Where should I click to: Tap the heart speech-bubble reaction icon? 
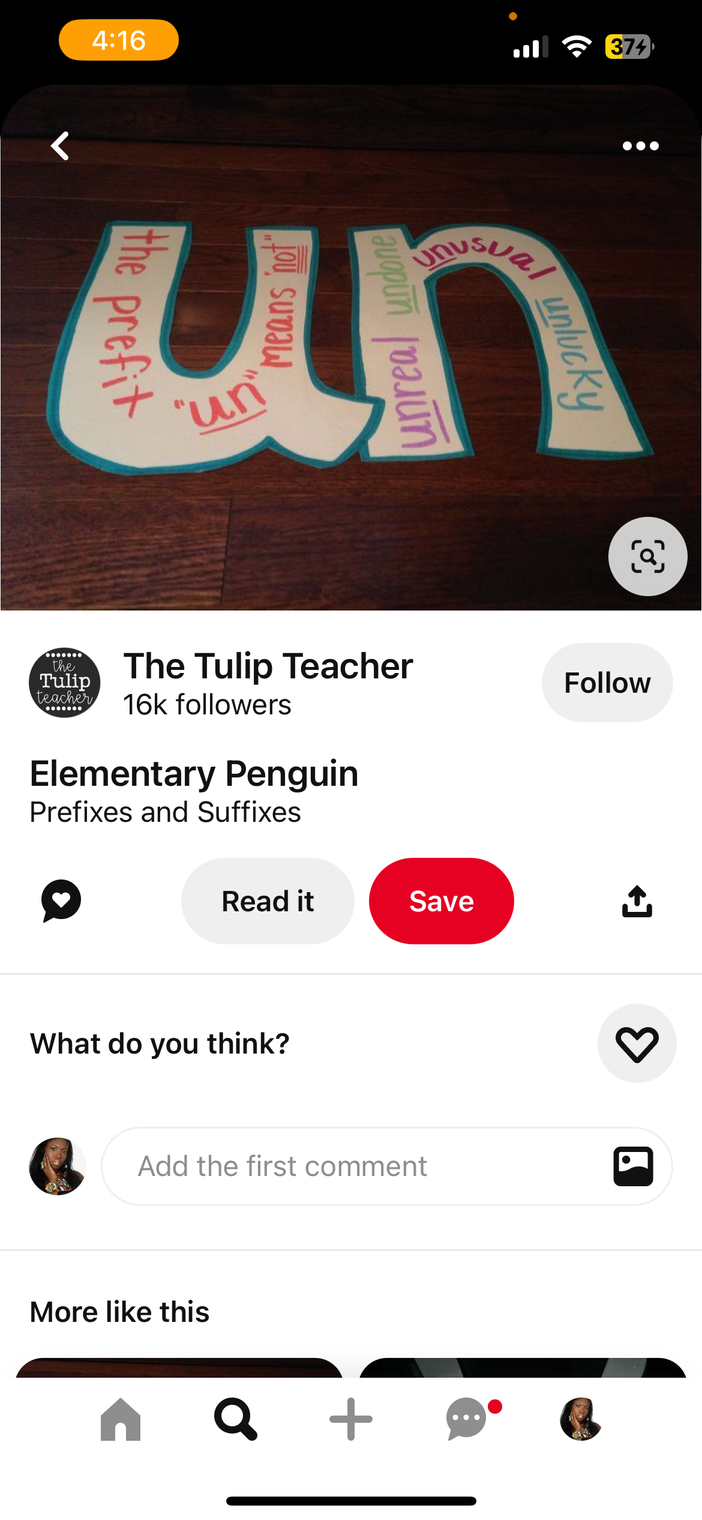coord(61,901)
